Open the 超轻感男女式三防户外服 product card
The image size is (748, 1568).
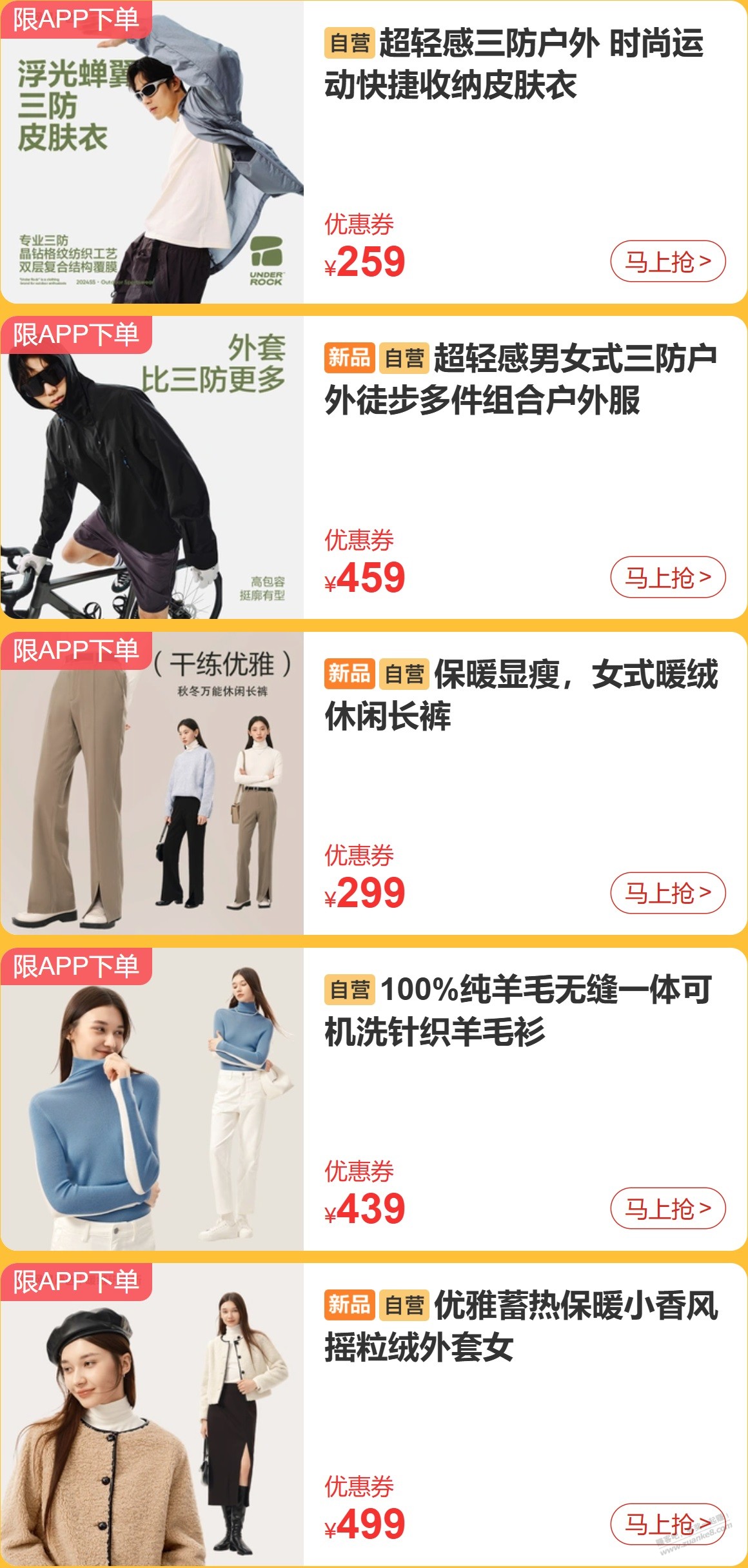520,379
